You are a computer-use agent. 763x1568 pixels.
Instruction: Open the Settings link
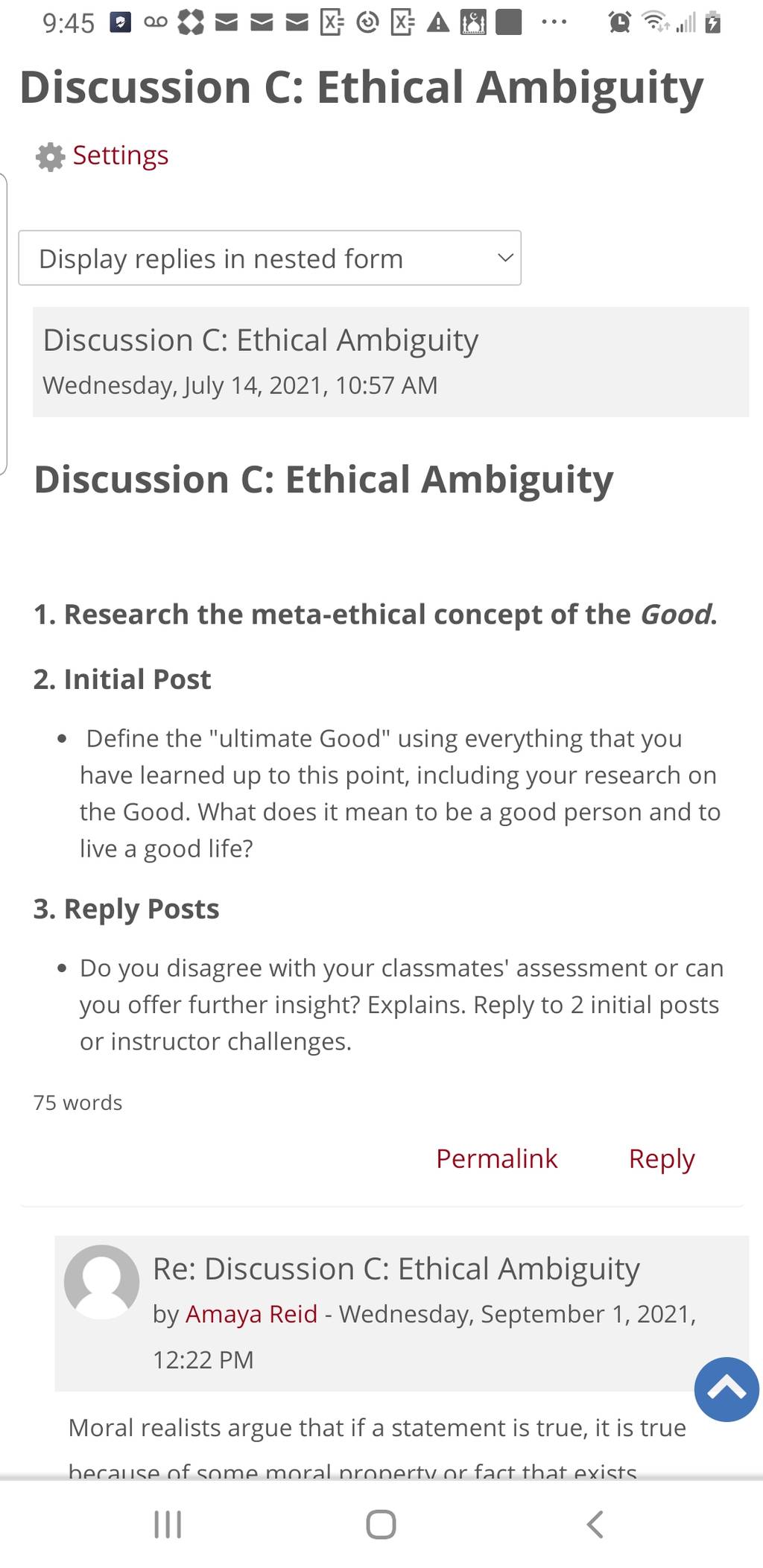[x=119, y=156]
